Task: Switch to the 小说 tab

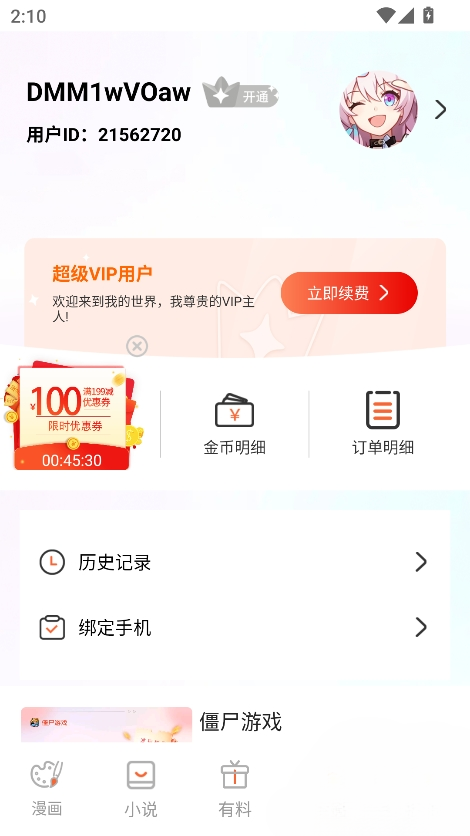Action: [x=141, y=789]
